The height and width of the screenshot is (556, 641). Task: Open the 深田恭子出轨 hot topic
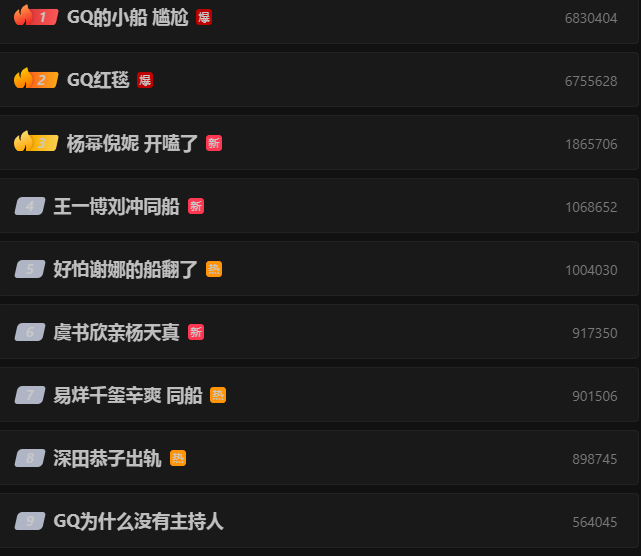click(107, 458)
